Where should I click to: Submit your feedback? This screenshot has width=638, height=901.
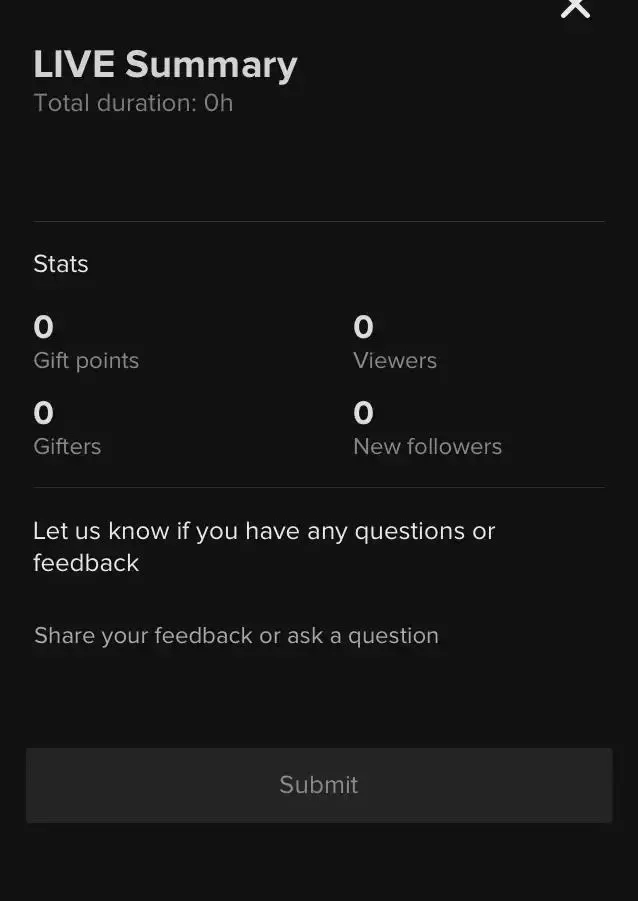coord(318,785)
